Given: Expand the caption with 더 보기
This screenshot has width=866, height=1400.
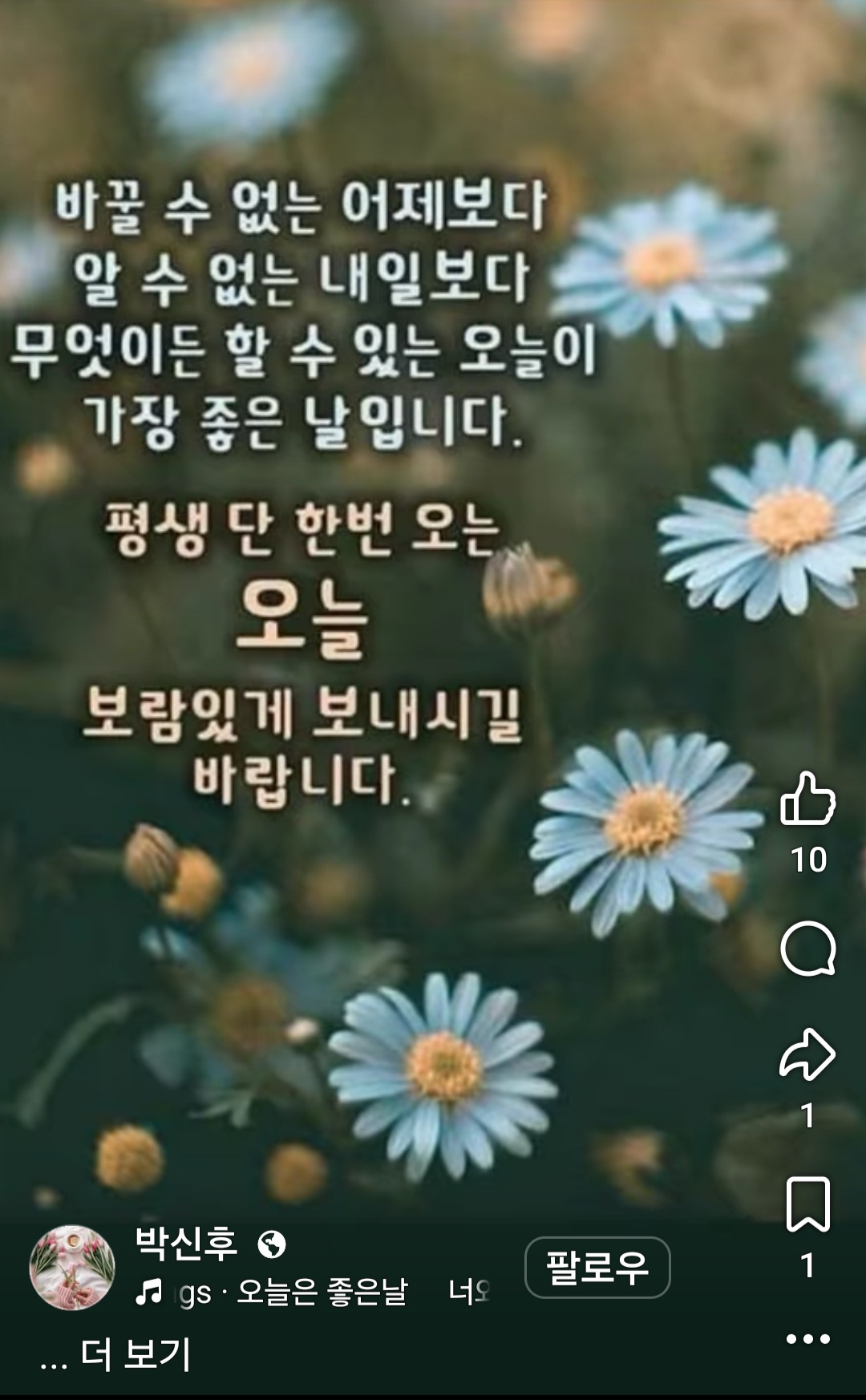Looking at the screenshot, I should click(135, 1355).
